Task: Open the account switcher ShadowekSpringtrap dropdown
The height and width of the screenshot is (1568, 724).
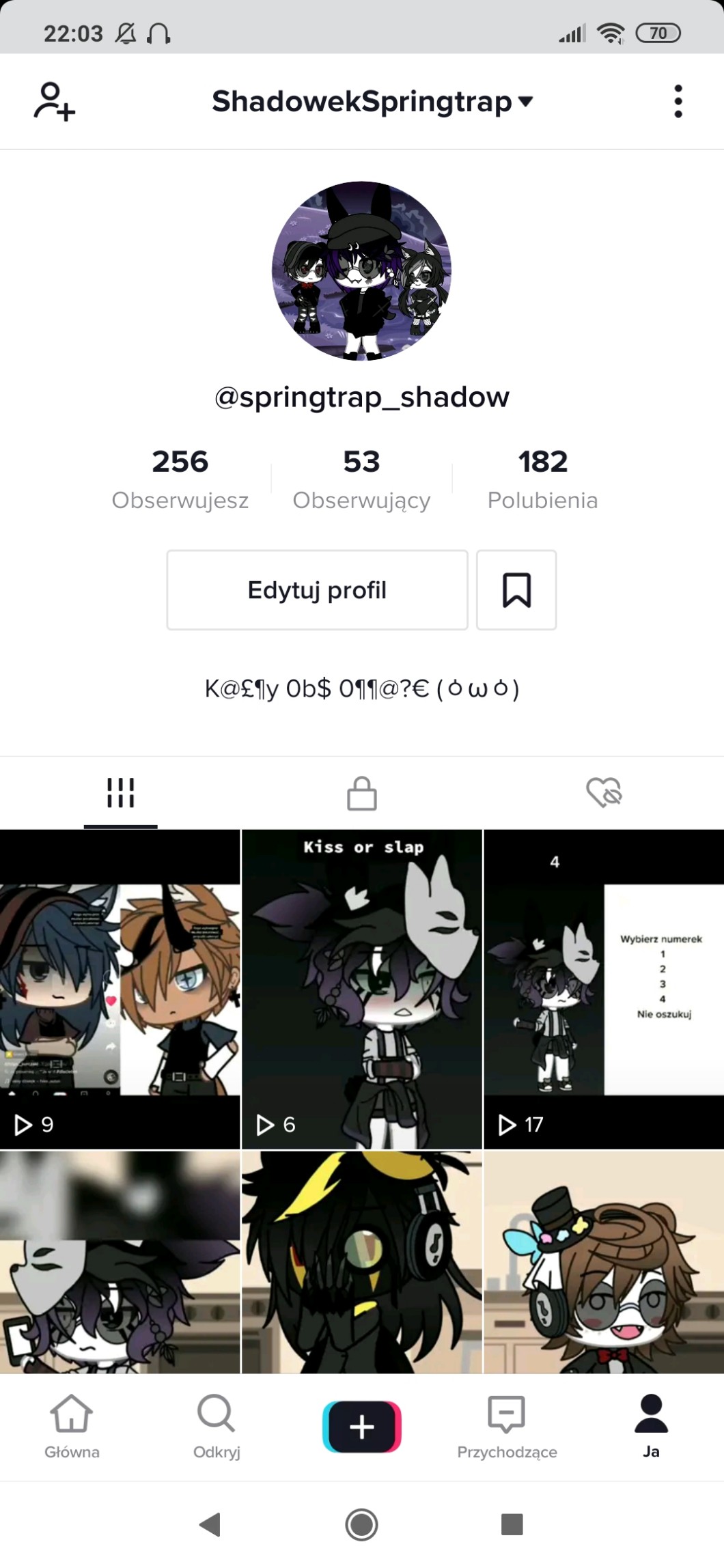Action: click(x=371, y=102)
